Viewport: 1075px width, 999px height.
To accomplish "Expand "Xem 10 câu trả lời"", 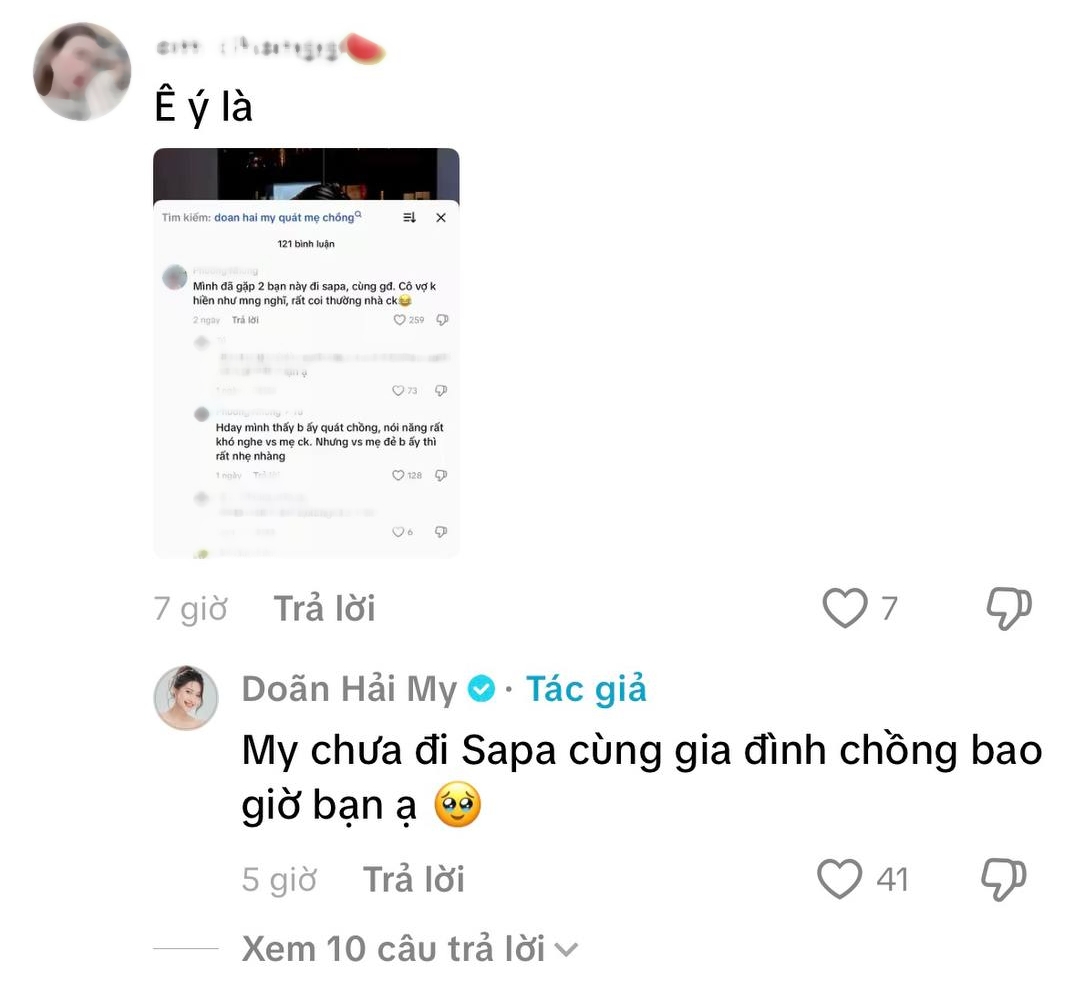I will tap(410, 948).
